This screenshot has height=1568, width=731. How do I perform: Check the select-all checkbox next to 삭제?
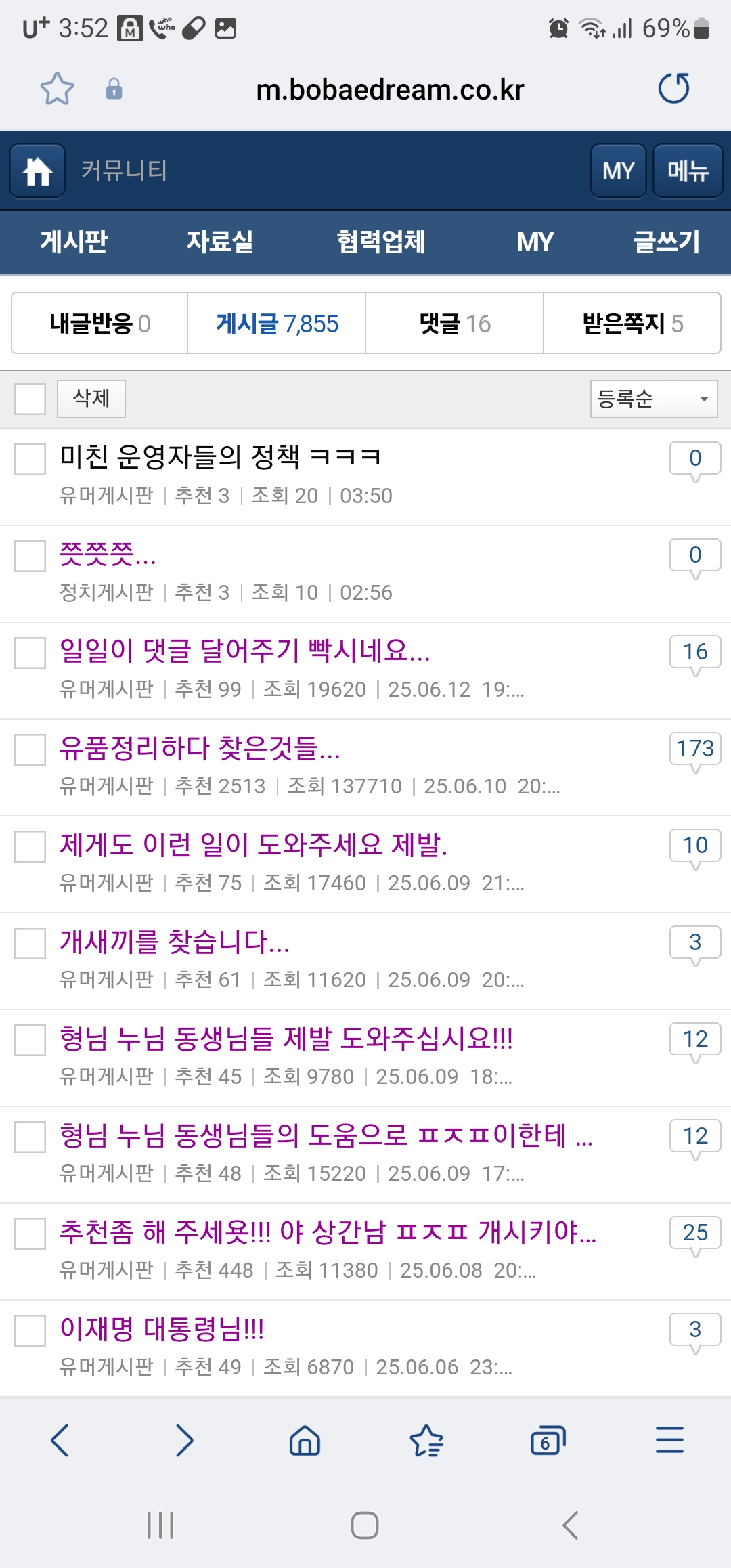click(30, 399)
